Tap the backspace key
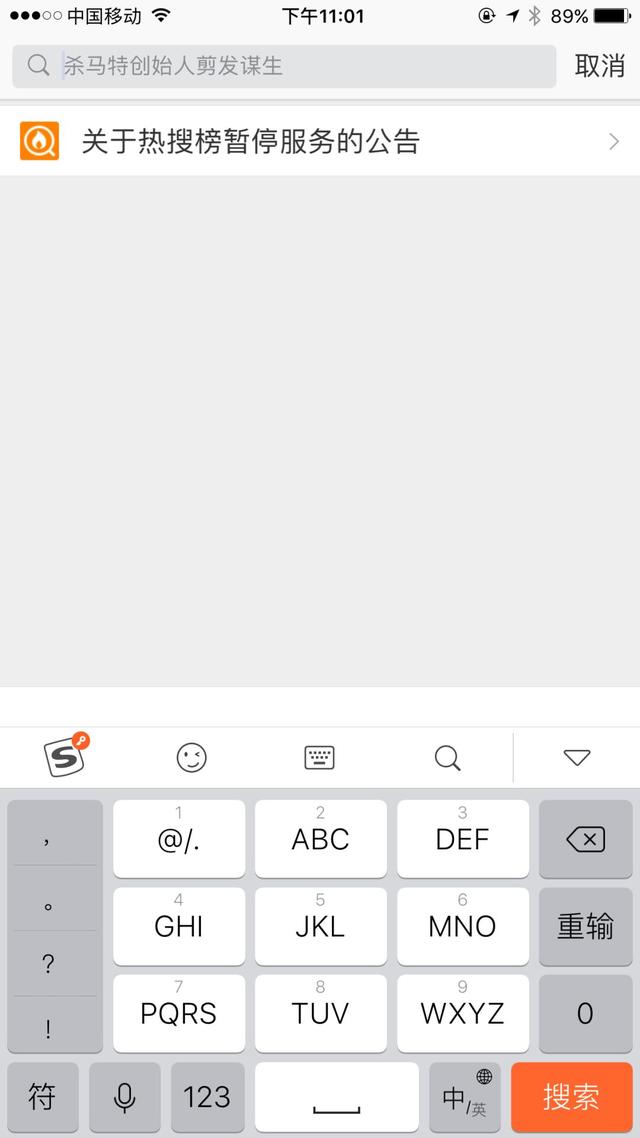This screenshot has width=640, height=1138. (x=586, y=839)
